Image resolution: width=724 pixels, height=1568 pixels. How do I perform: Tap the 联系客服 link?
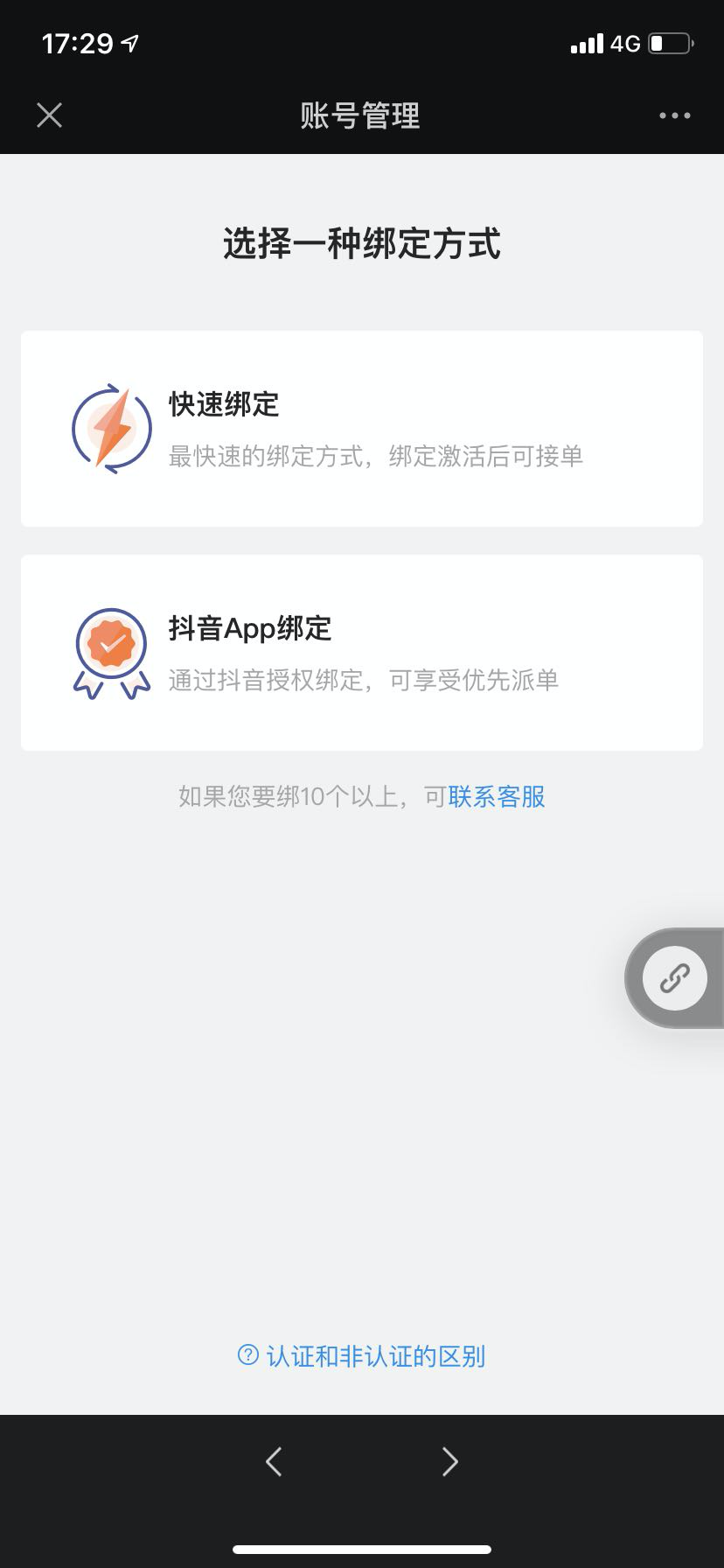click(497, 796)
